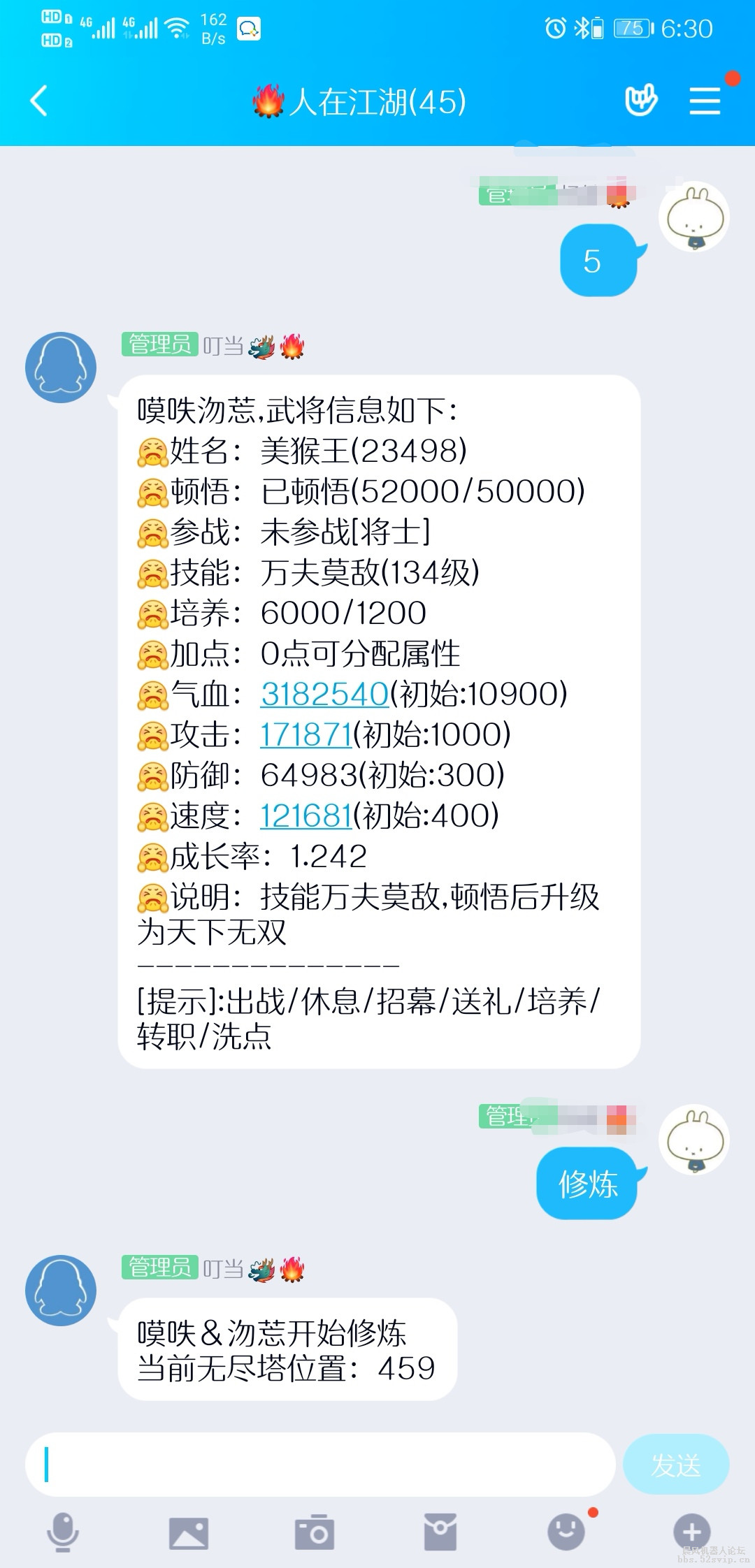Open the 121681 速度 stat link
The image size is (755, 1568).
pyautogui.click(x=305, y=815)
